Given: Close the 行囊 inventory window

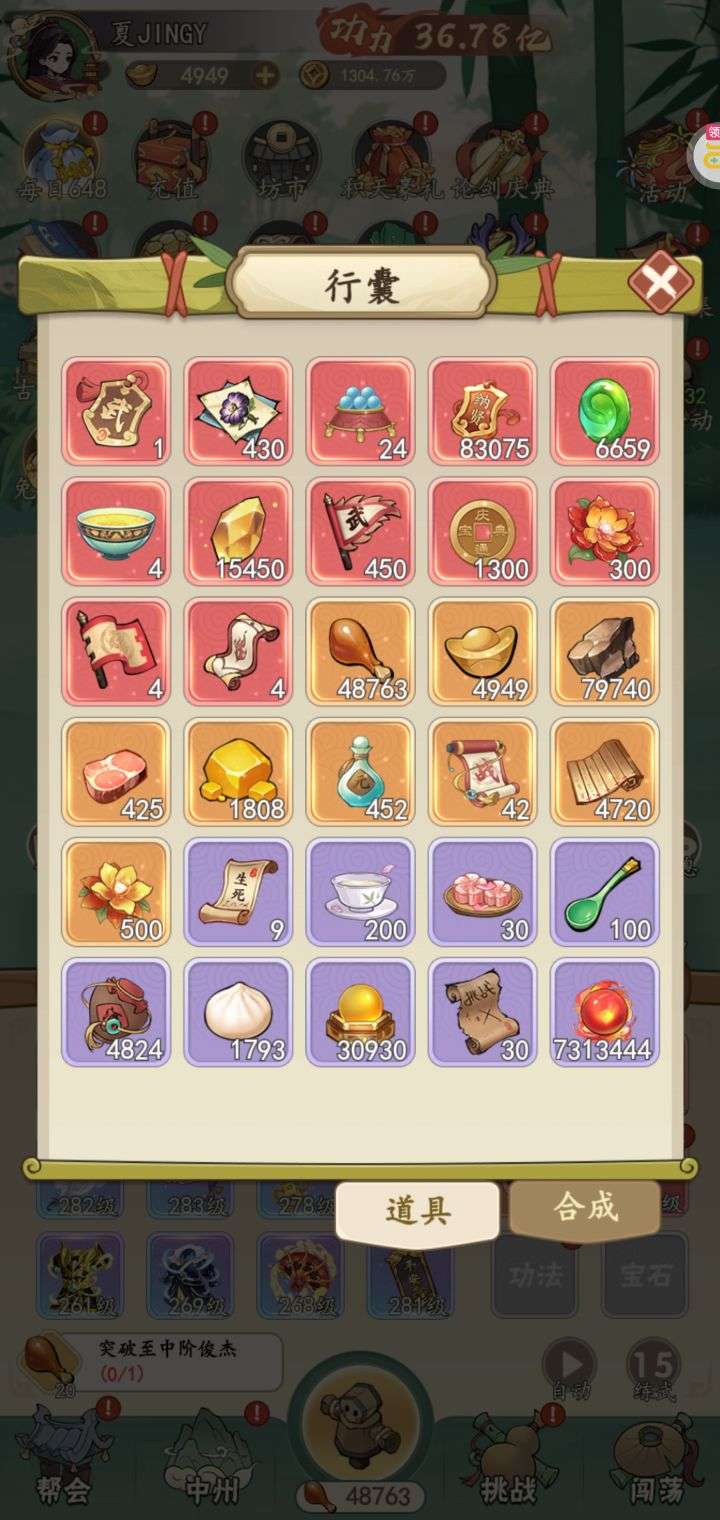Looking at the screenshot, I should (659, 283).
